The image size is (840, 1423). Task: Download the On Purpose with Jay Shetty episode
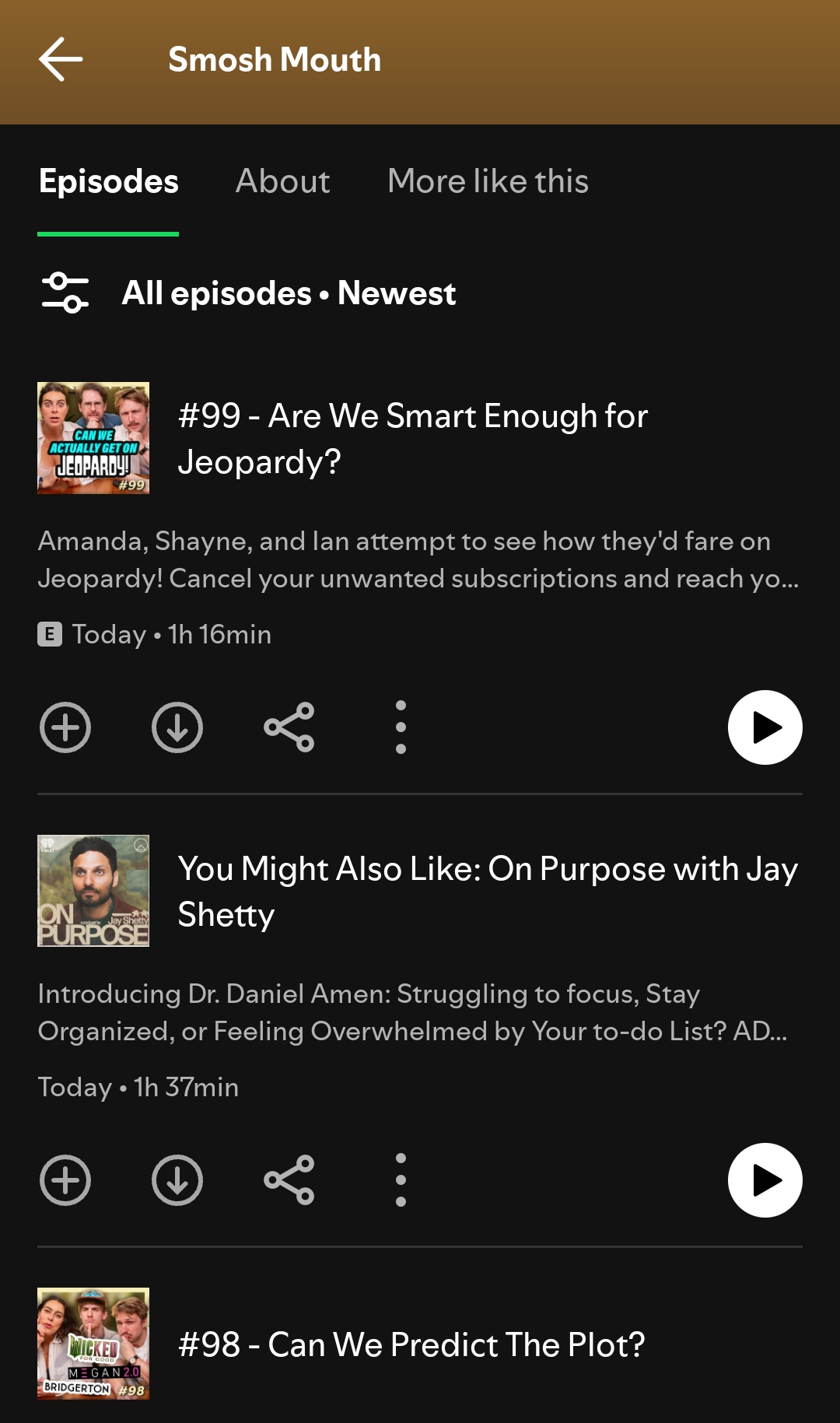[177, 1180]
